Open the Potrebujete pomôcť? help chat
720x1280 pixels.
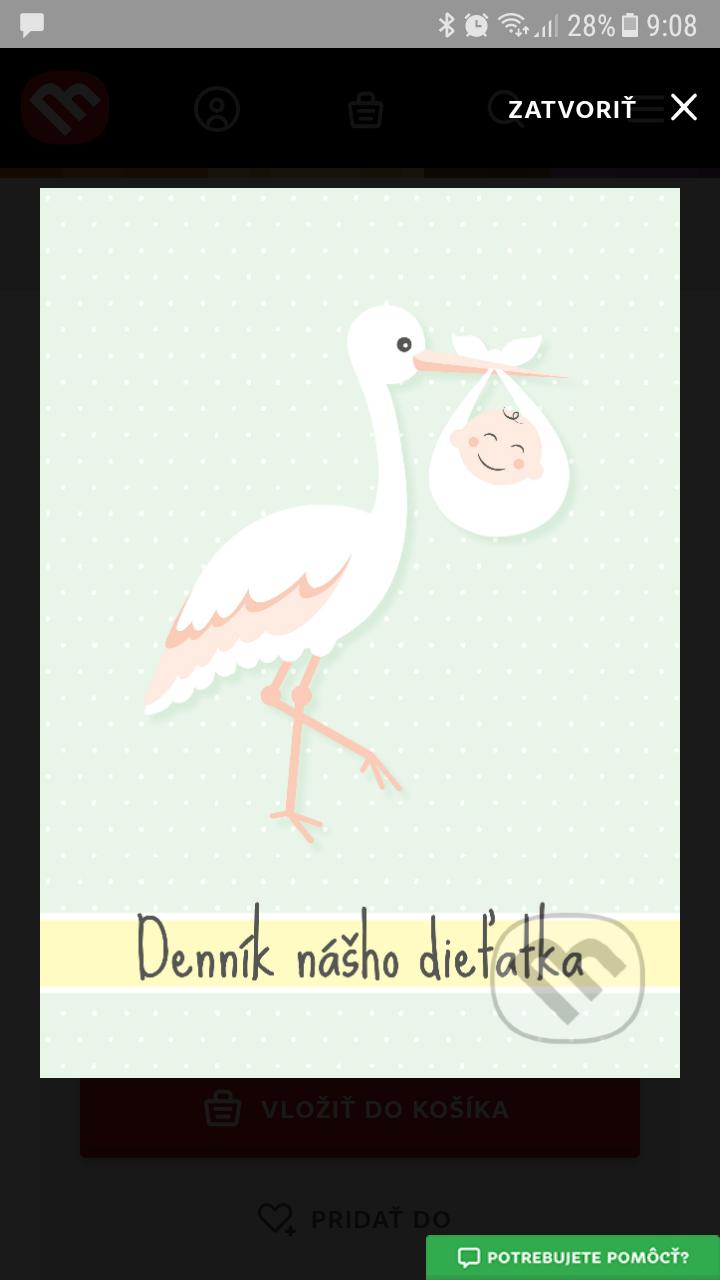click(x=573, y=1257)
